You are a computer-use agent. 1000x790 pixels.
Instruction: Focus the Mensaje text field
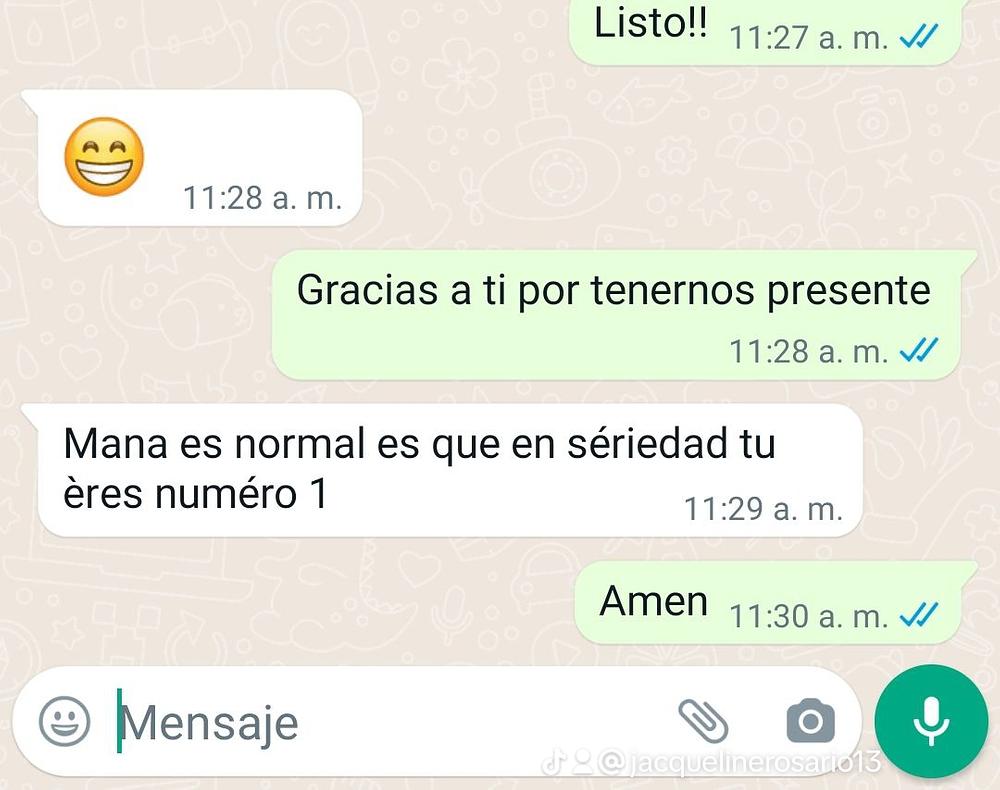click(380, 722)
